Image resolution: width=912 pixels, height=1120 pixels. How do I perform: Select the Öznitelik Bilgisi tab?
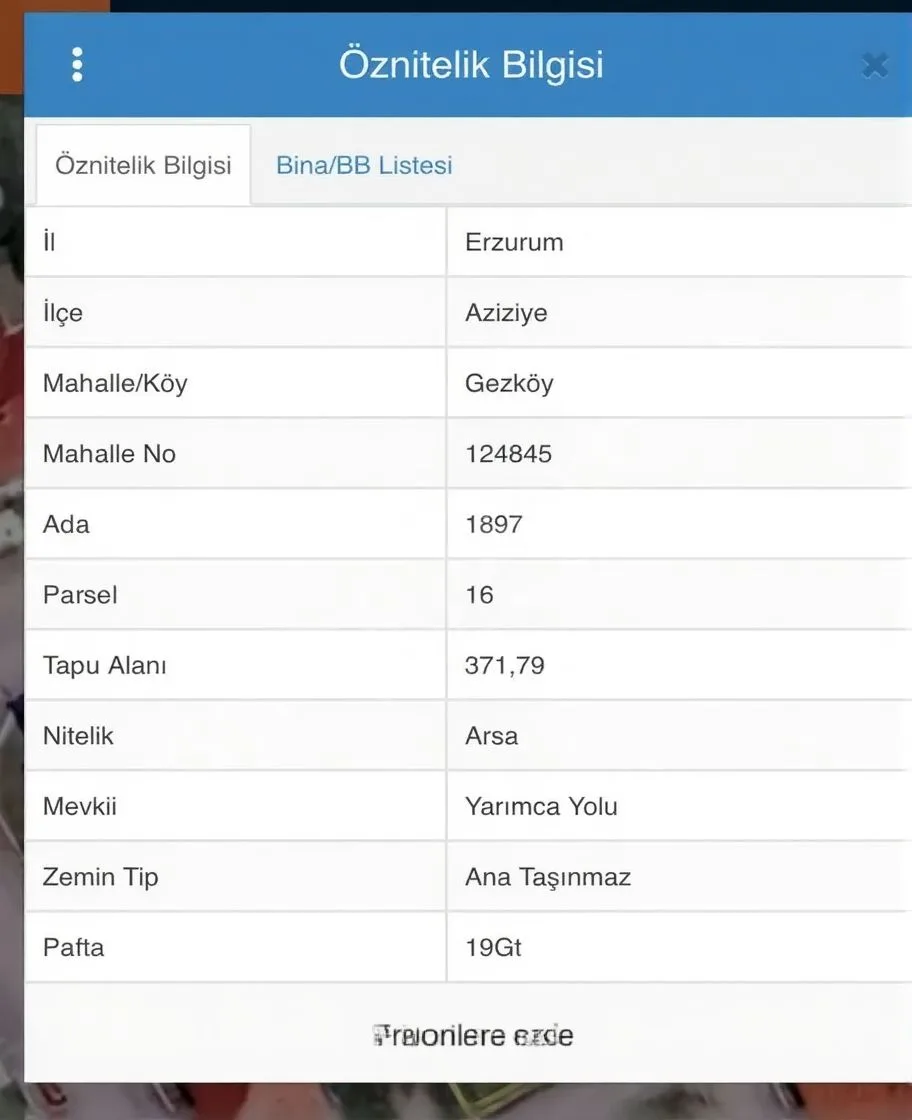pos(143,165)
